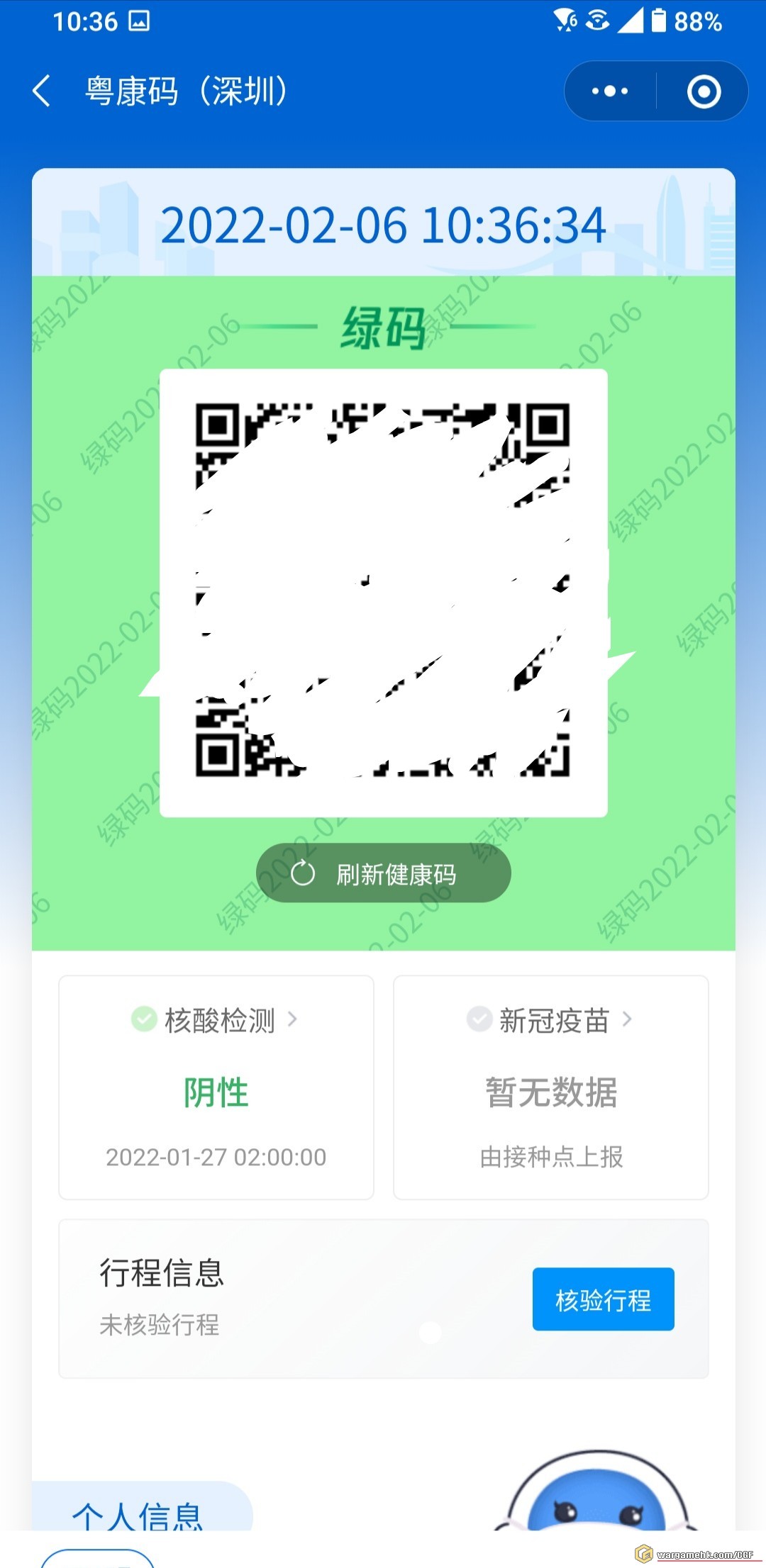Open 核酸检测 result details
The image size is (766, 1568).
[216, 1021]
